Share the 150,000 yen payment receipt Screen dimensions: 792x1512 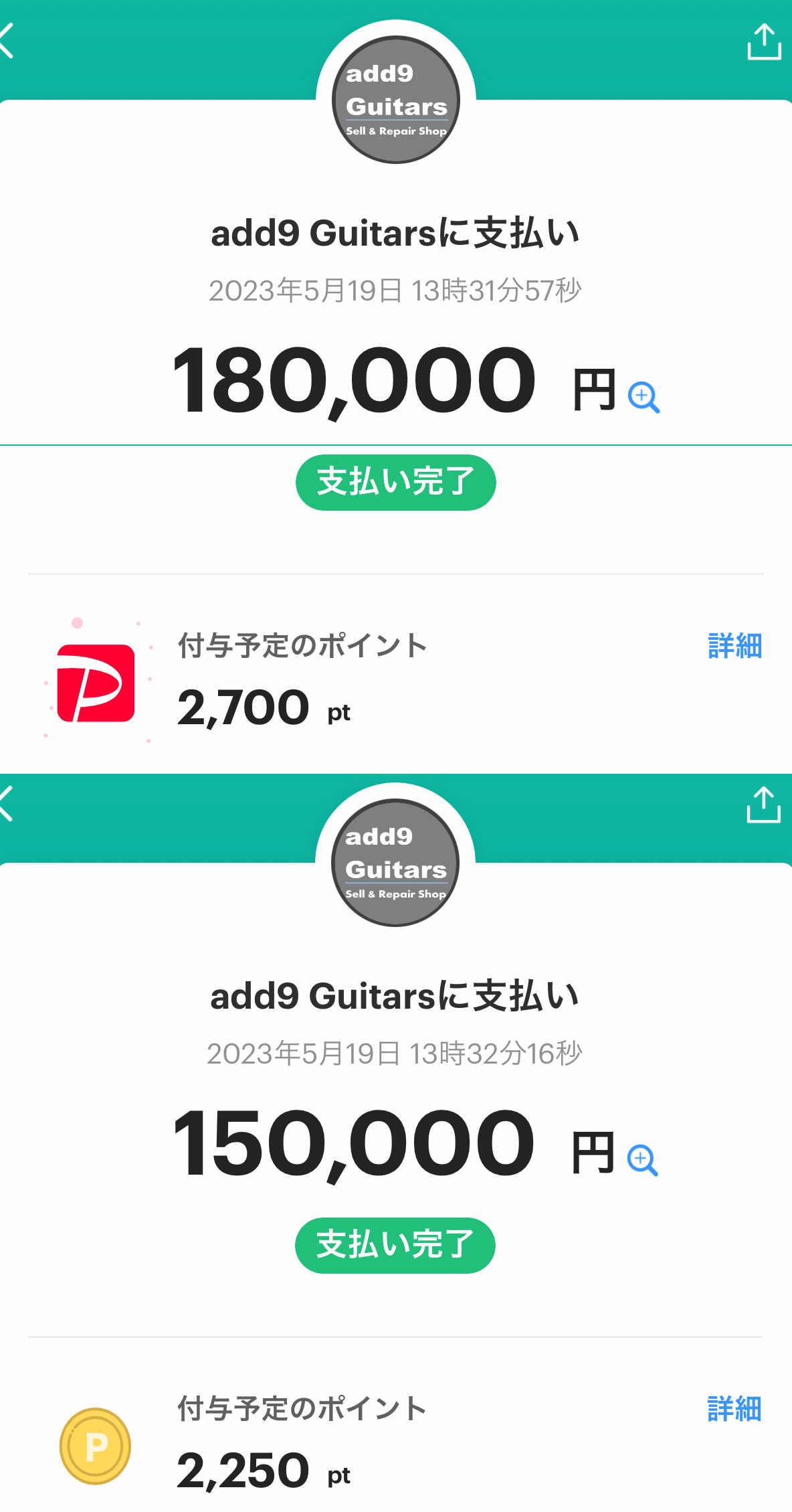[x=763, y=804]
